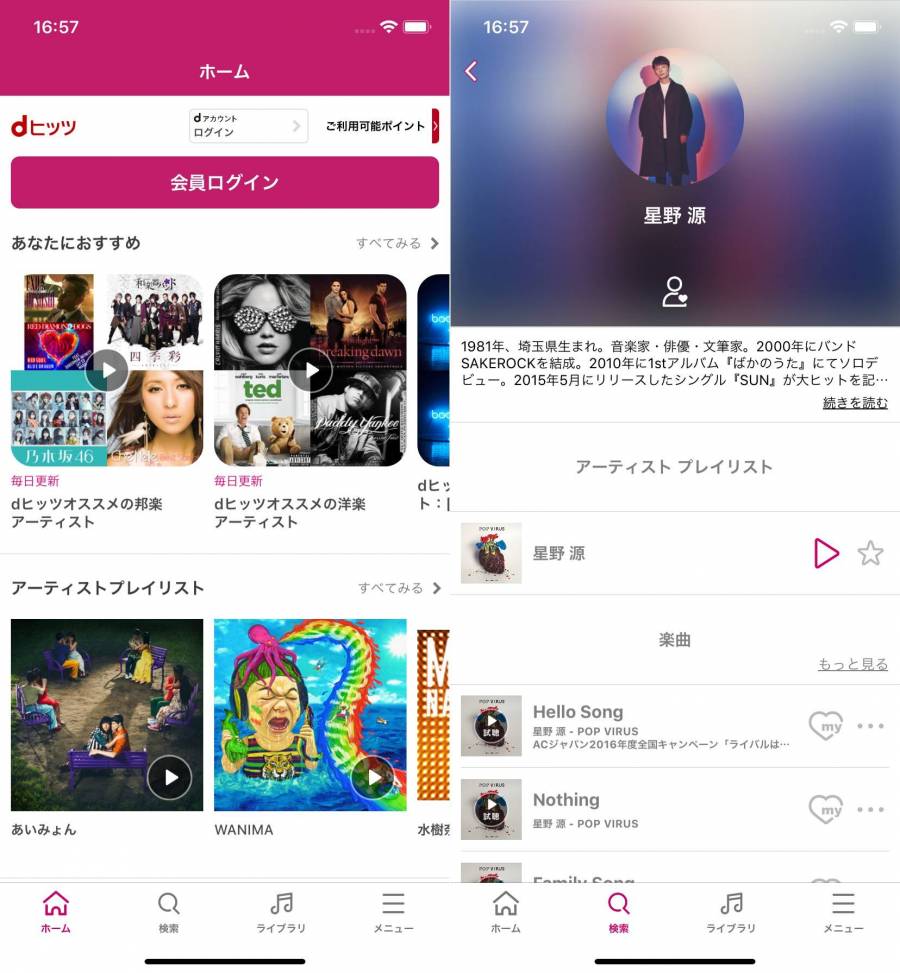The width and height of the screenshot is (900, 973).
Task: Play dヒッツオススメの邦楽アーティスト playlist
Action: 107,370
